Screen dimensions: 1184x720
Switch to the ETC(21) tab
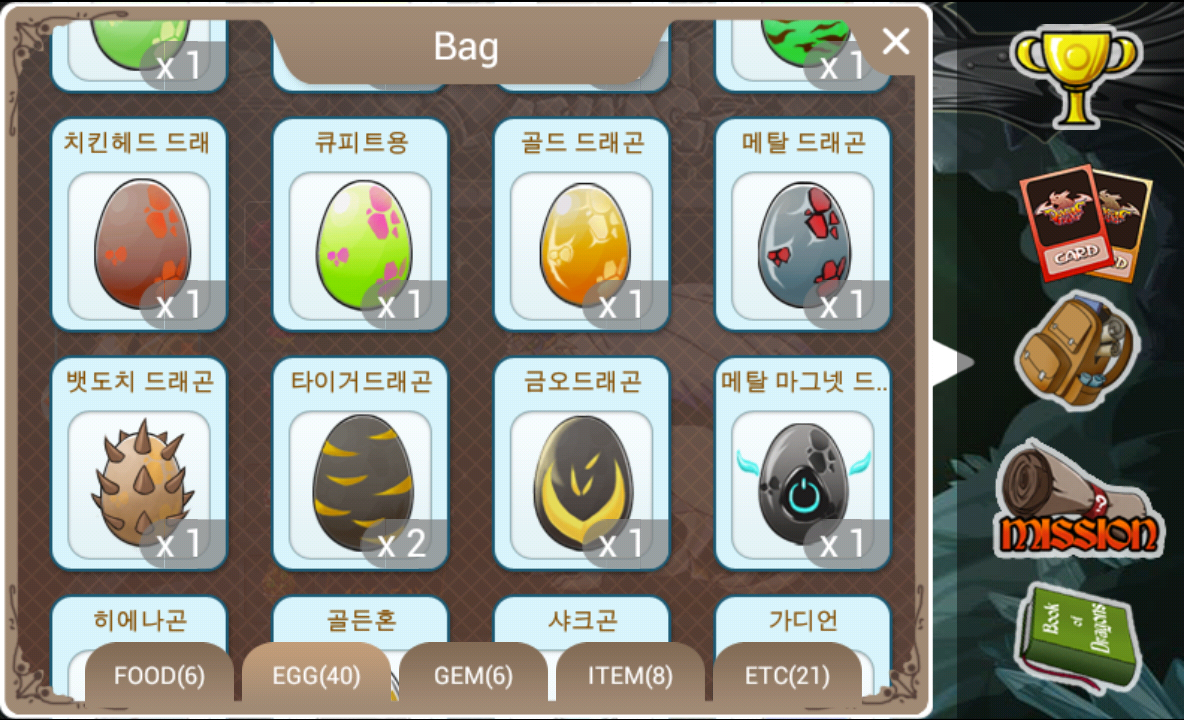pos(787,676)
